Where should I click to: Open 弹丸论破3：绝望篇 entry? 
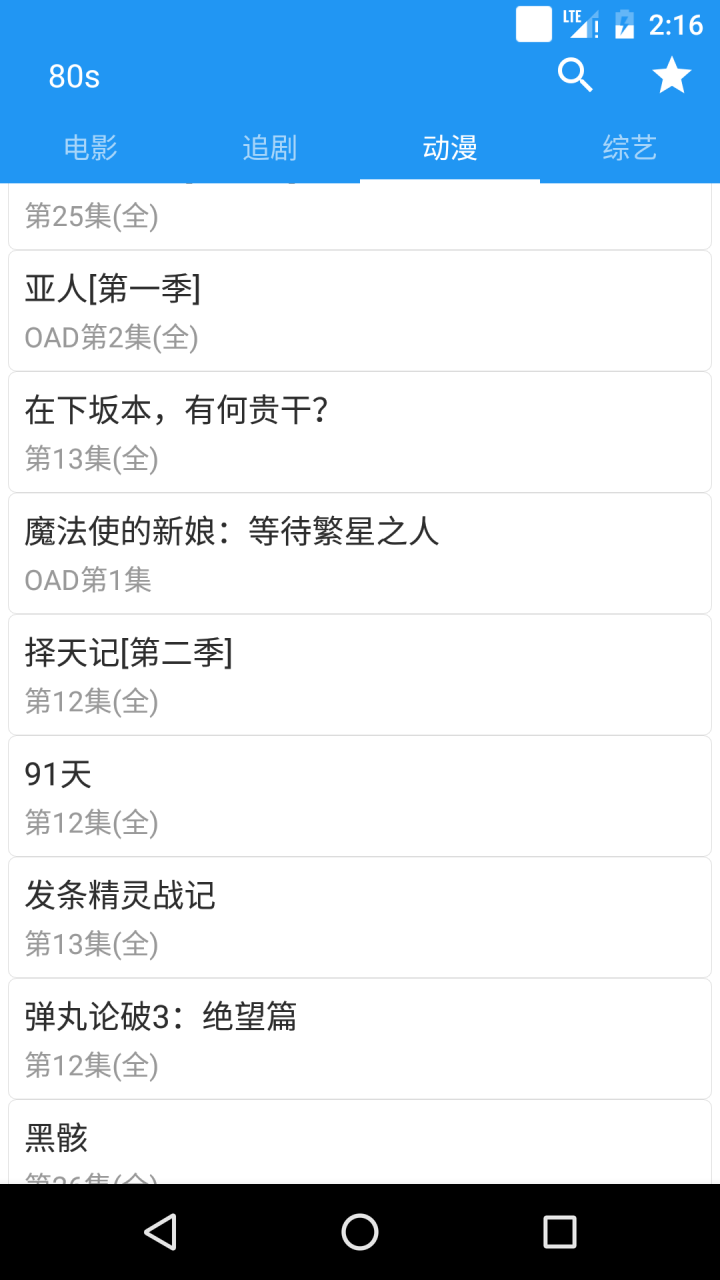(360, 1038)
